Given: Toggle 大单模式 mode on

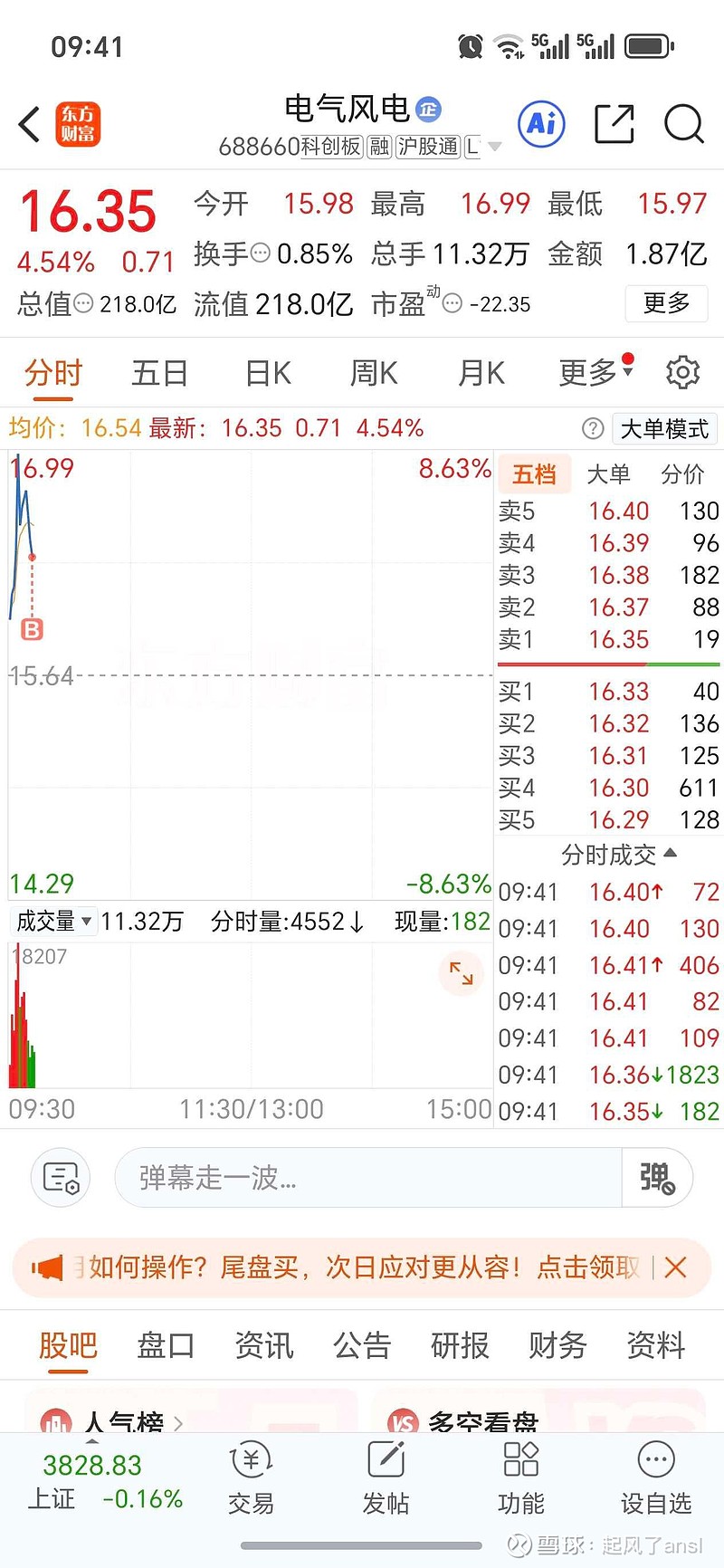Looking at the screenshot, I should click(x=665, y=428).
